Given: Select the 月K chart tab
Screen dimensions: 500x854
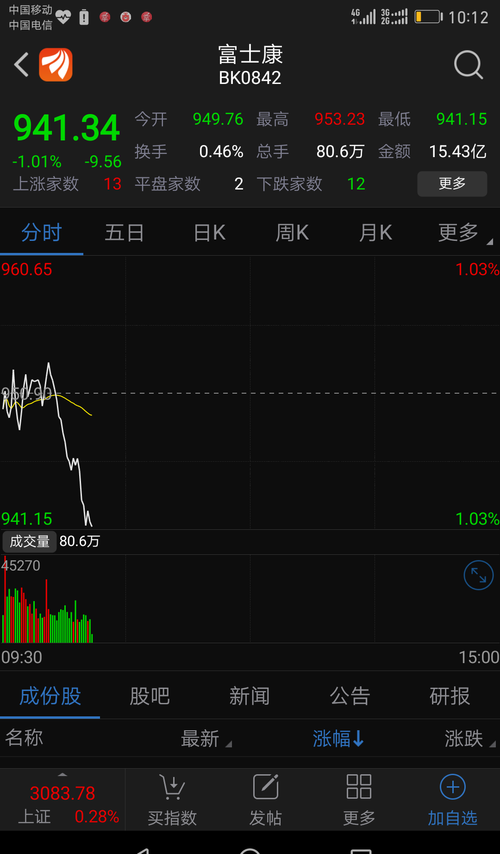Looking at the screenshot, I should click(375, 233).
